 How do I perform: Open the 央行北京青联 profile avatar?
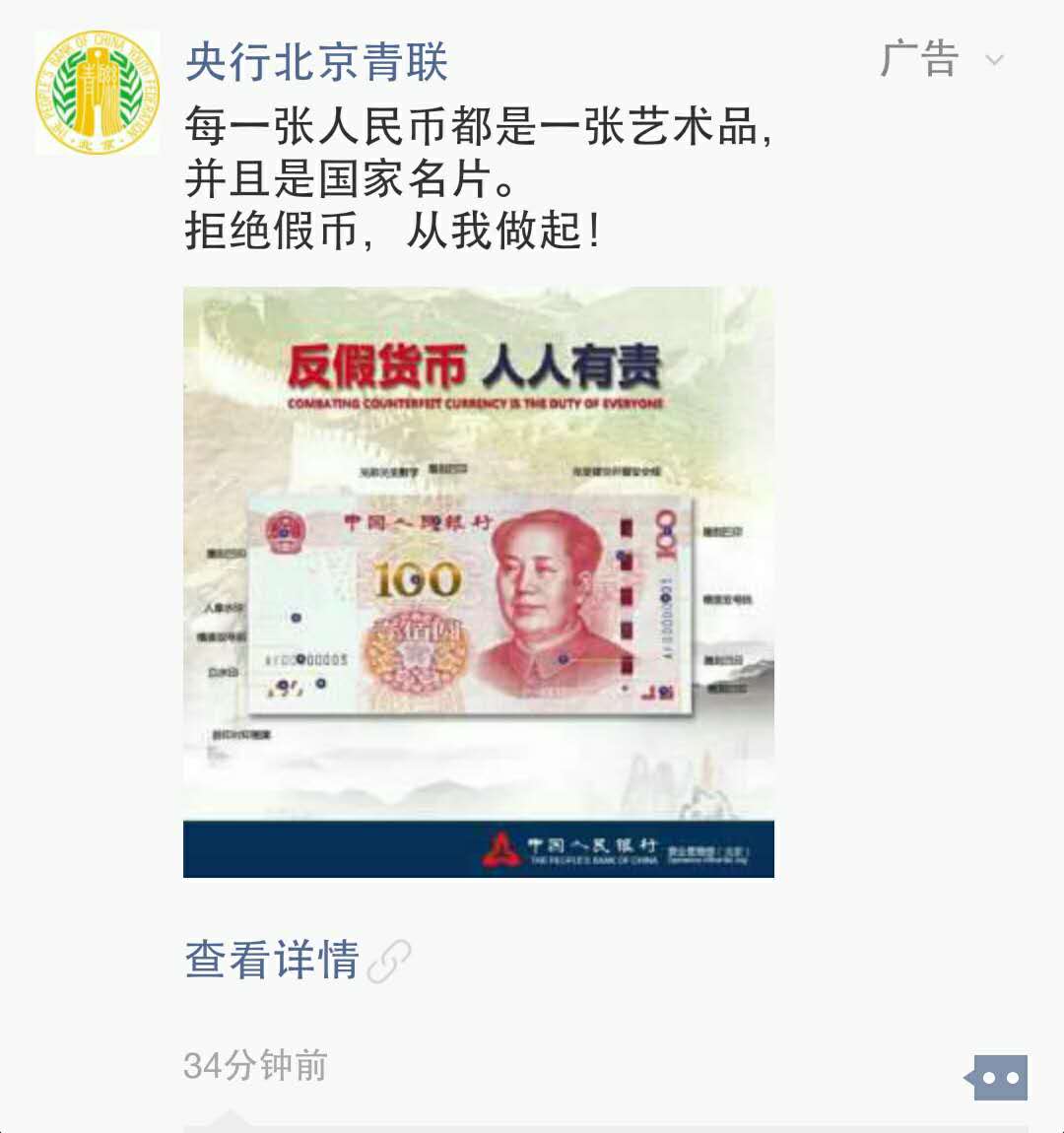pyautogui.click(x=97, y=92)
